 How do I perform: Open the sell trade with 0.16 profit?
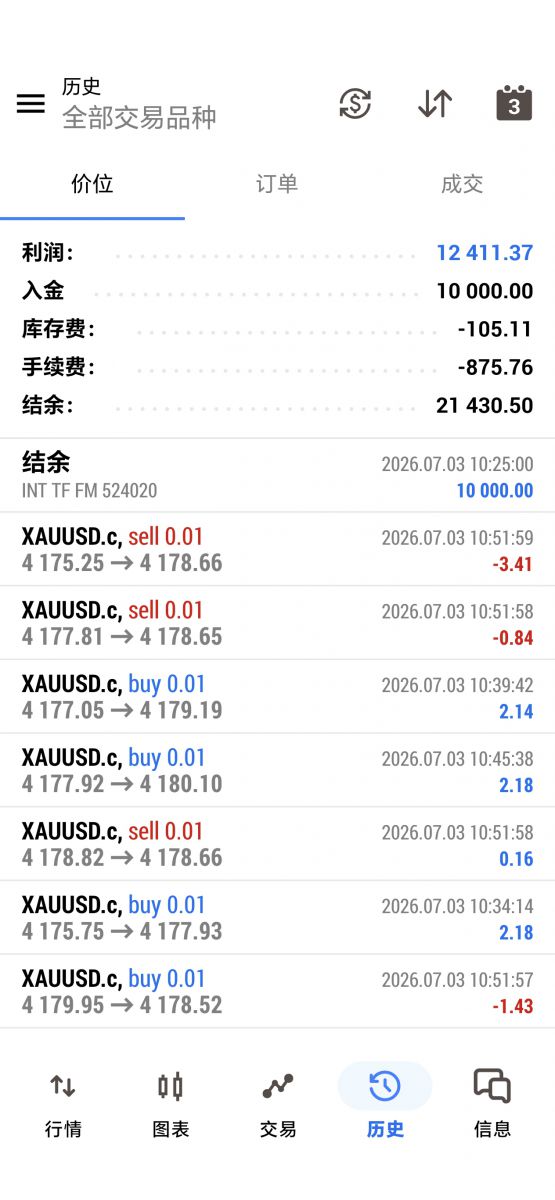tap(277, 844)
